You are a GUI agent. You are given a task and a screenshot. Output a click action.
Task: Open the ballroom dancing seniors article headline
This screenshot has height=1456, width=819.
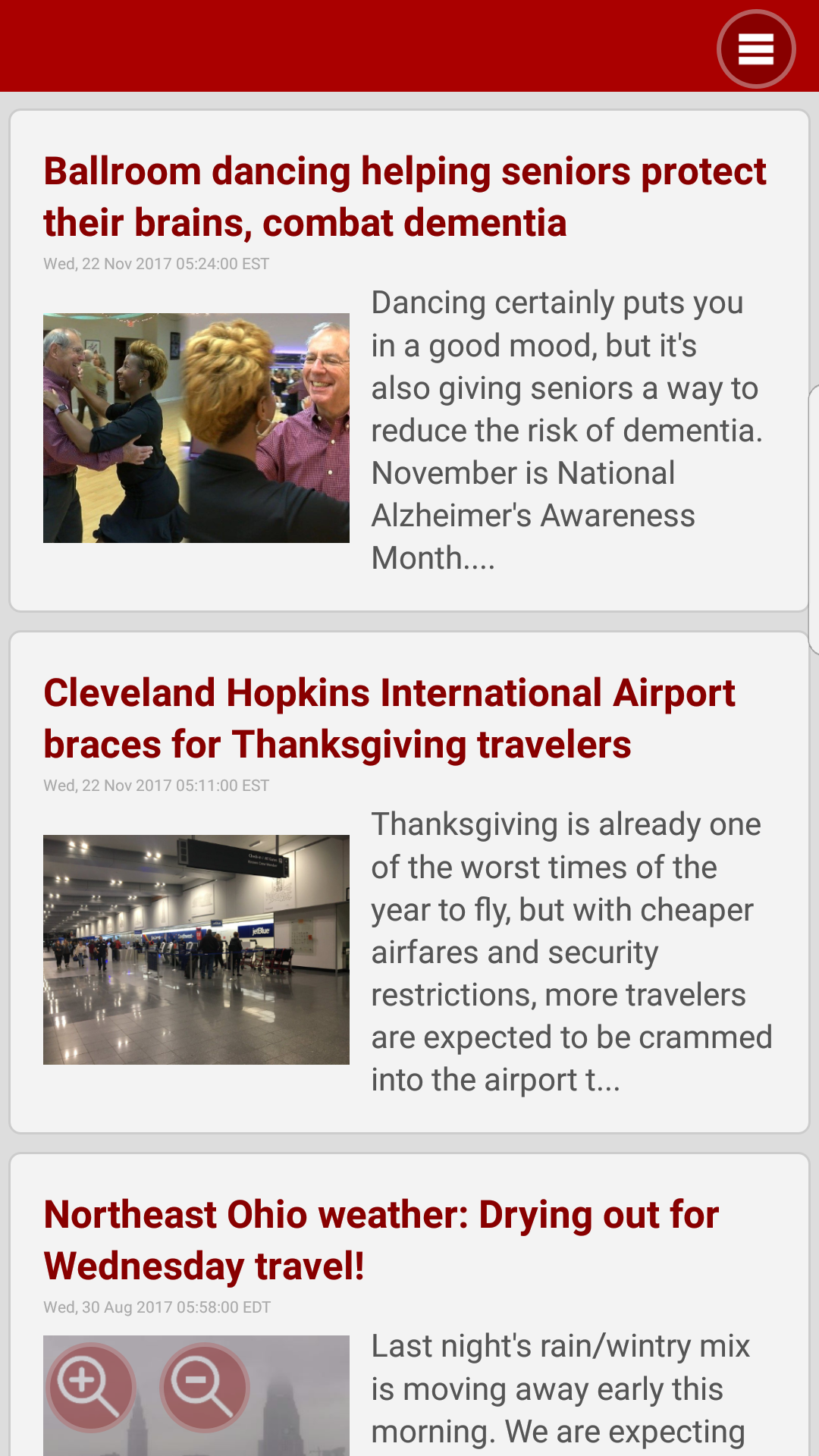click(x=405, y=196)
